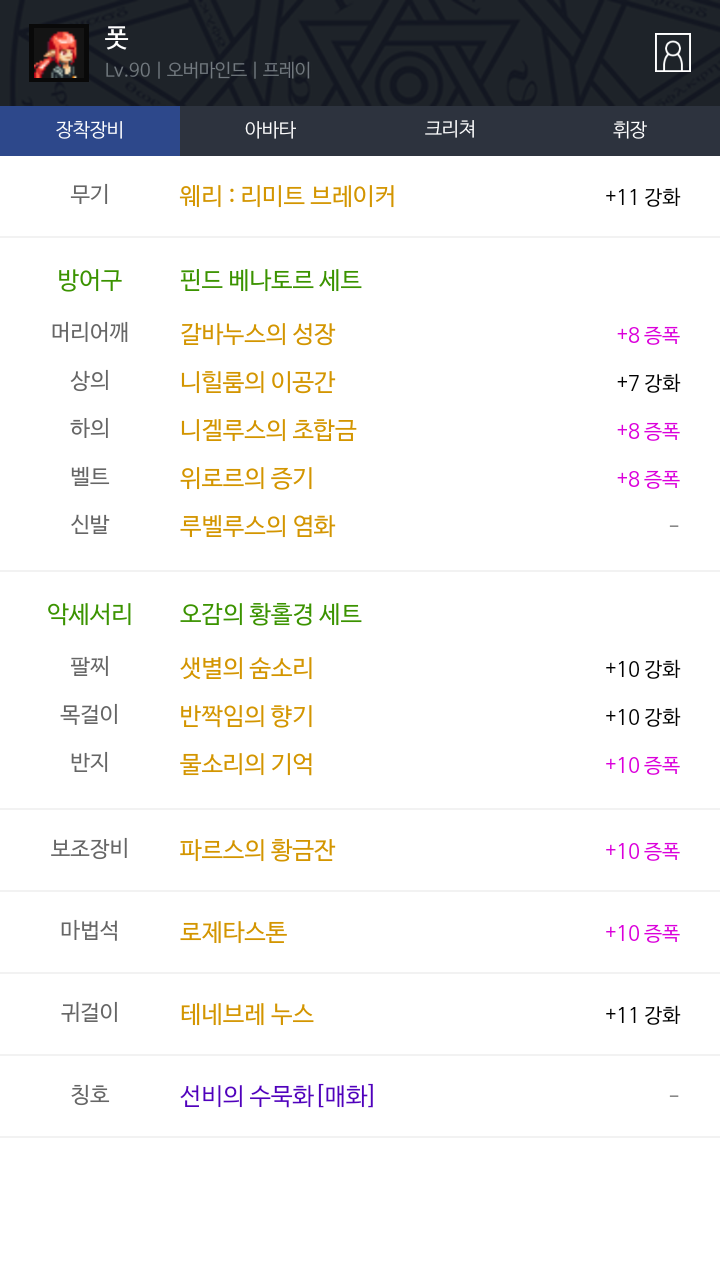
Task: Open 갈바누스의 성장 item details
Action: [x=257, y=334]
